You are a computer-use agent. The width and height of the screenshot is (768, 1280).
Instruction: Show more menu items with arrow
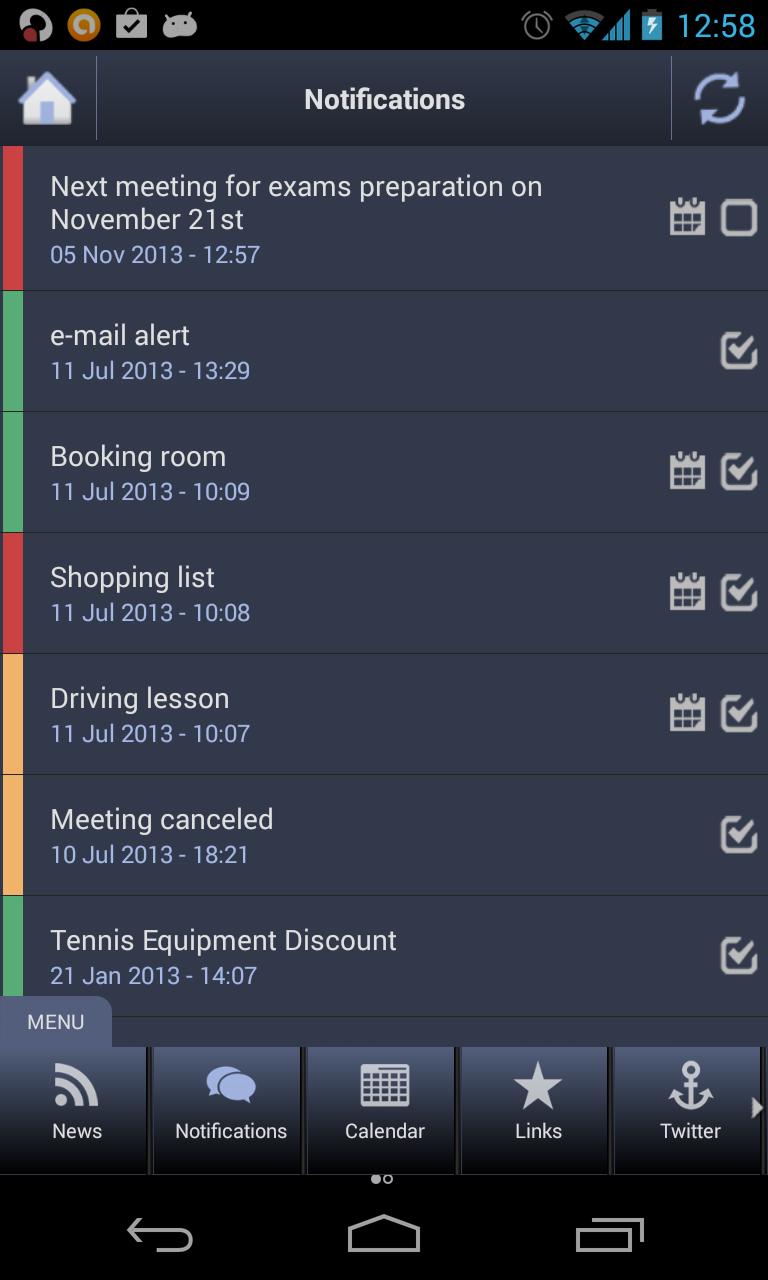pyautogui.click(x=757, y=1107)
